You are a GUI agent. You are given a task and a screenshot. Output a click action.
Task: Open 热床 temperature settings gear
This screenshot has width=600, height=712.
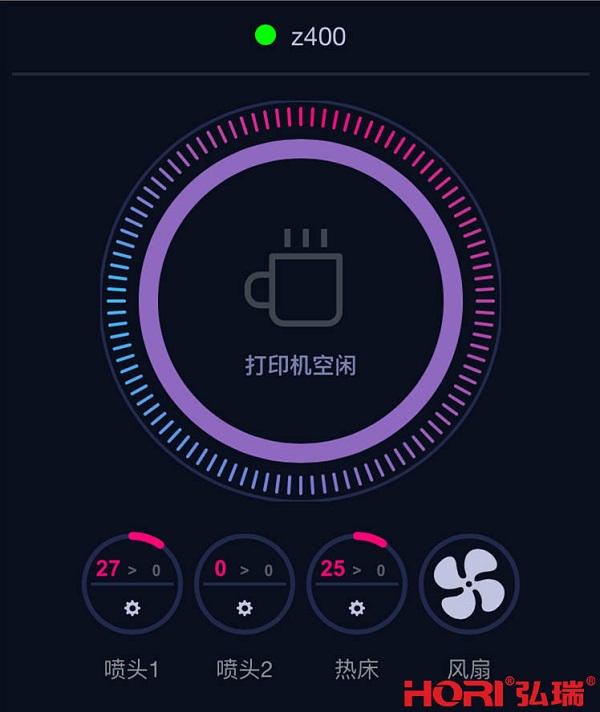pos(357,607)
